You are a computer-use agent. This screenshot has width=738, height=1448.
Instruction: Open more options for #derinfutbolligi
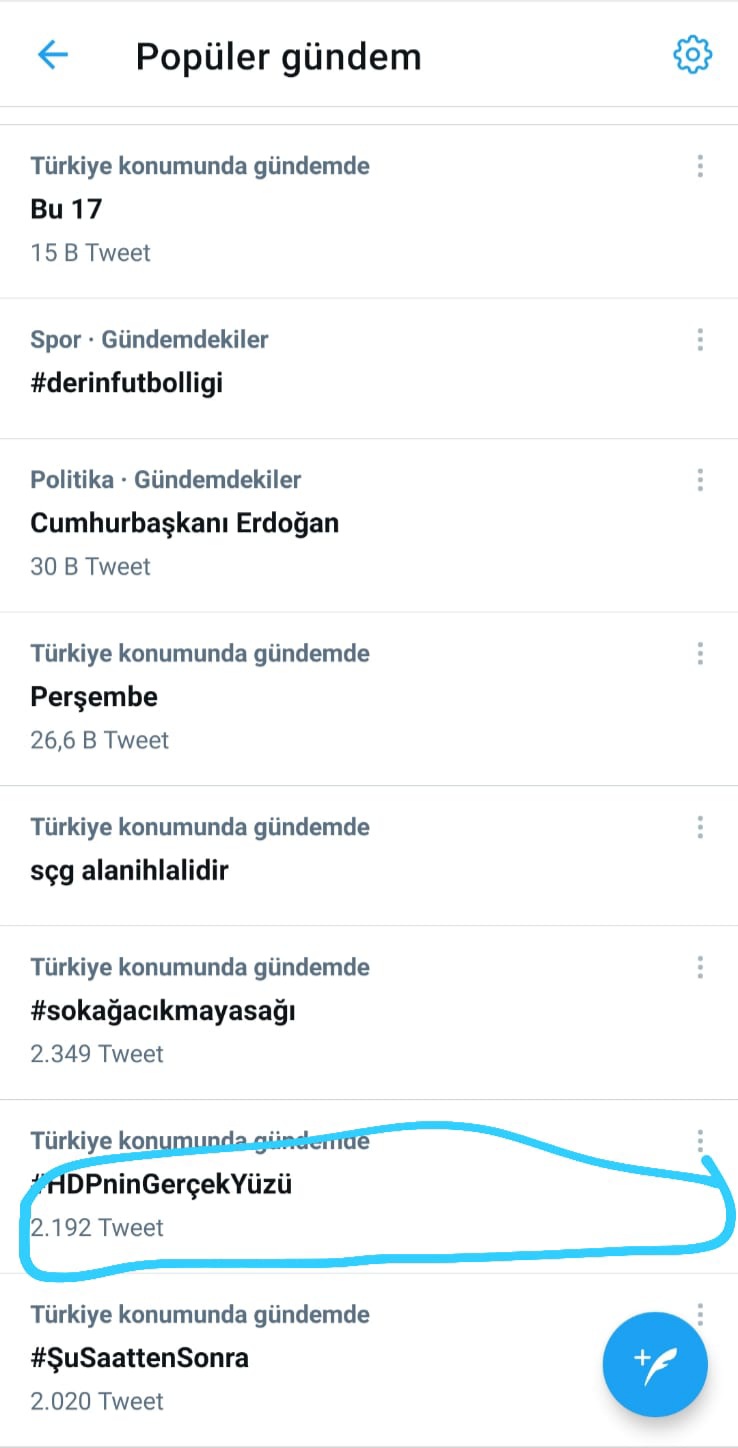700,340
